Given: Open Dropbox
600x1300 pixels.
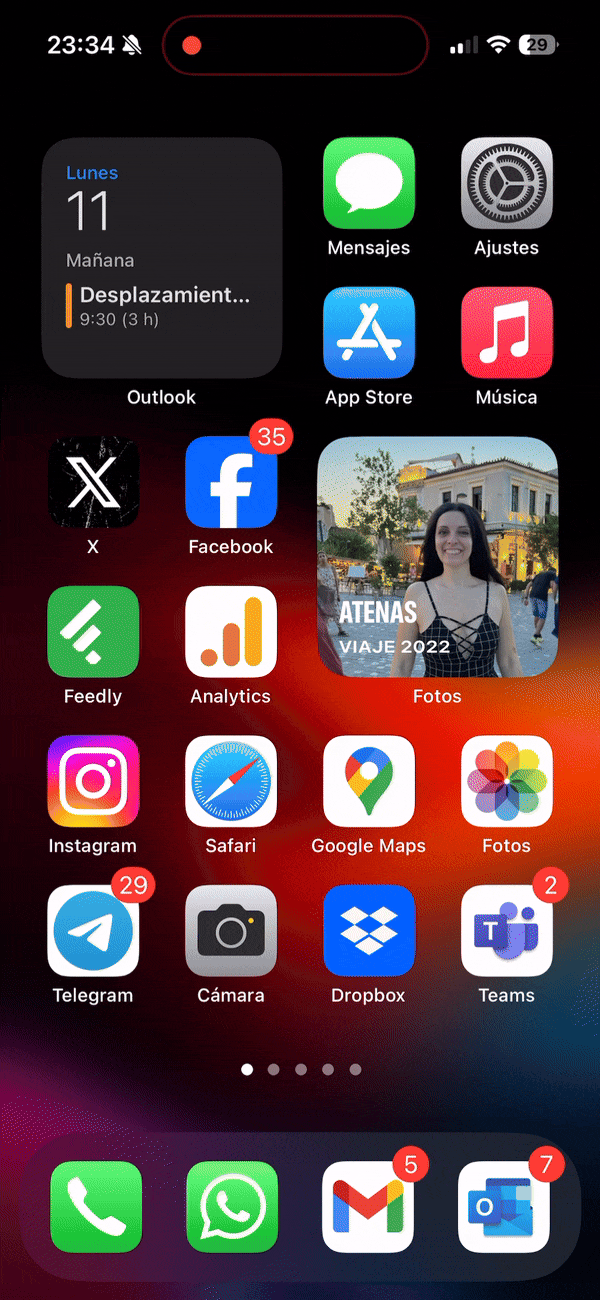Looking at the screenshot, I should point(369,930).
